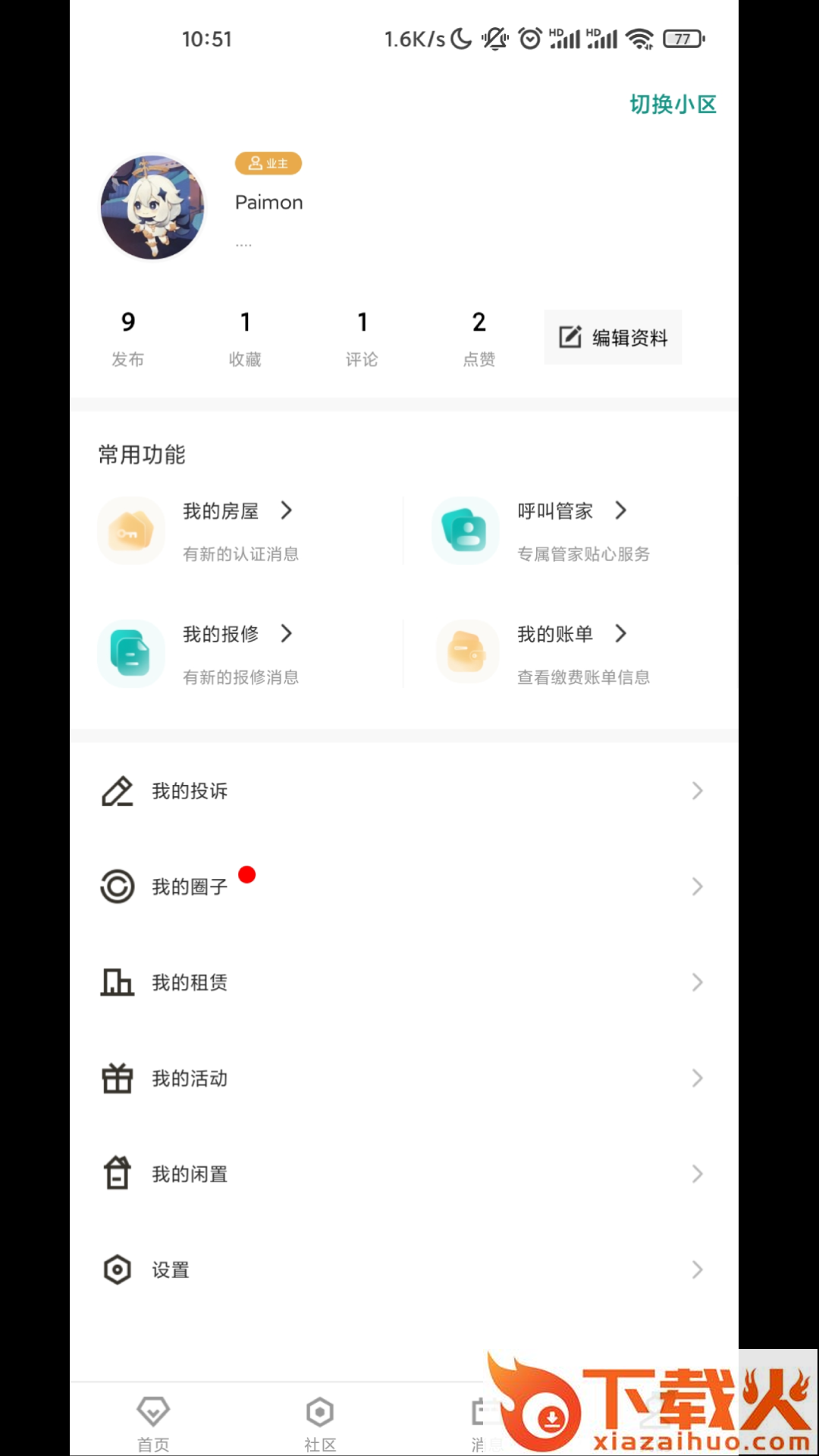View my 发布 posts count
Screen dimensions: 819x1456
pos(128,337)
